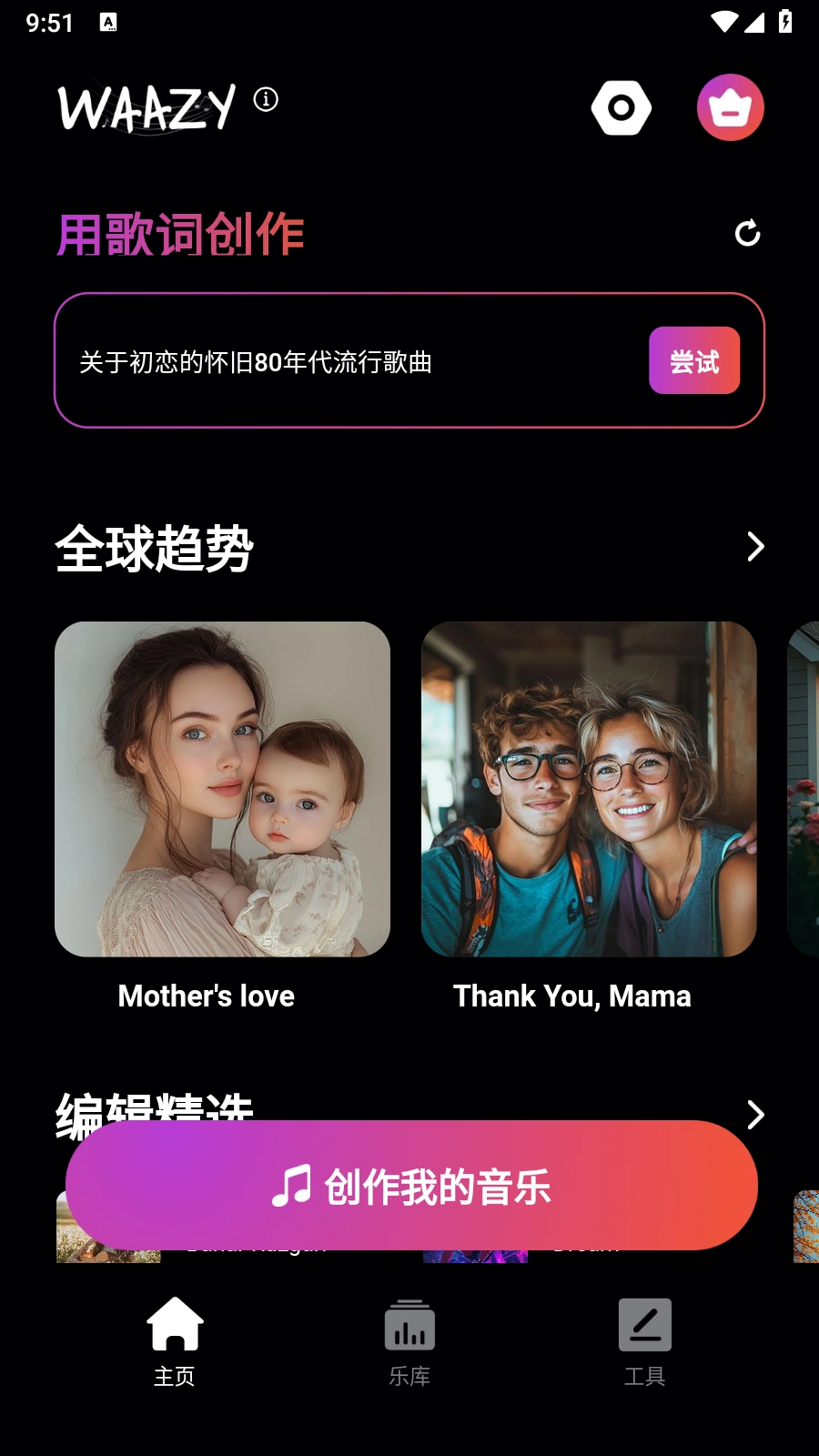Screen dimensions: 819x1456
Task: Expand the 全球趋势 section with its arrow
Action: pyautogui.click(x=754, y=547)
